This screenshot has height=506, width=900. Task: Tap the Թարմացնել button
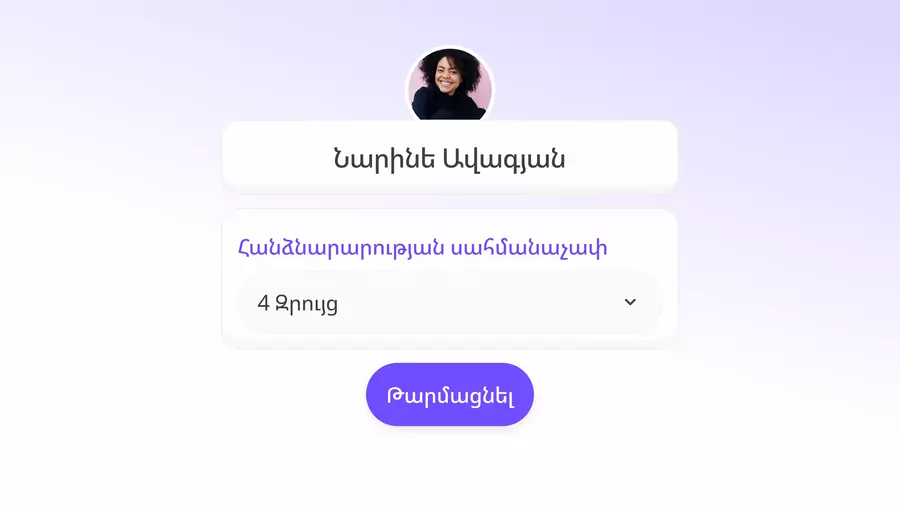(450, 395)
